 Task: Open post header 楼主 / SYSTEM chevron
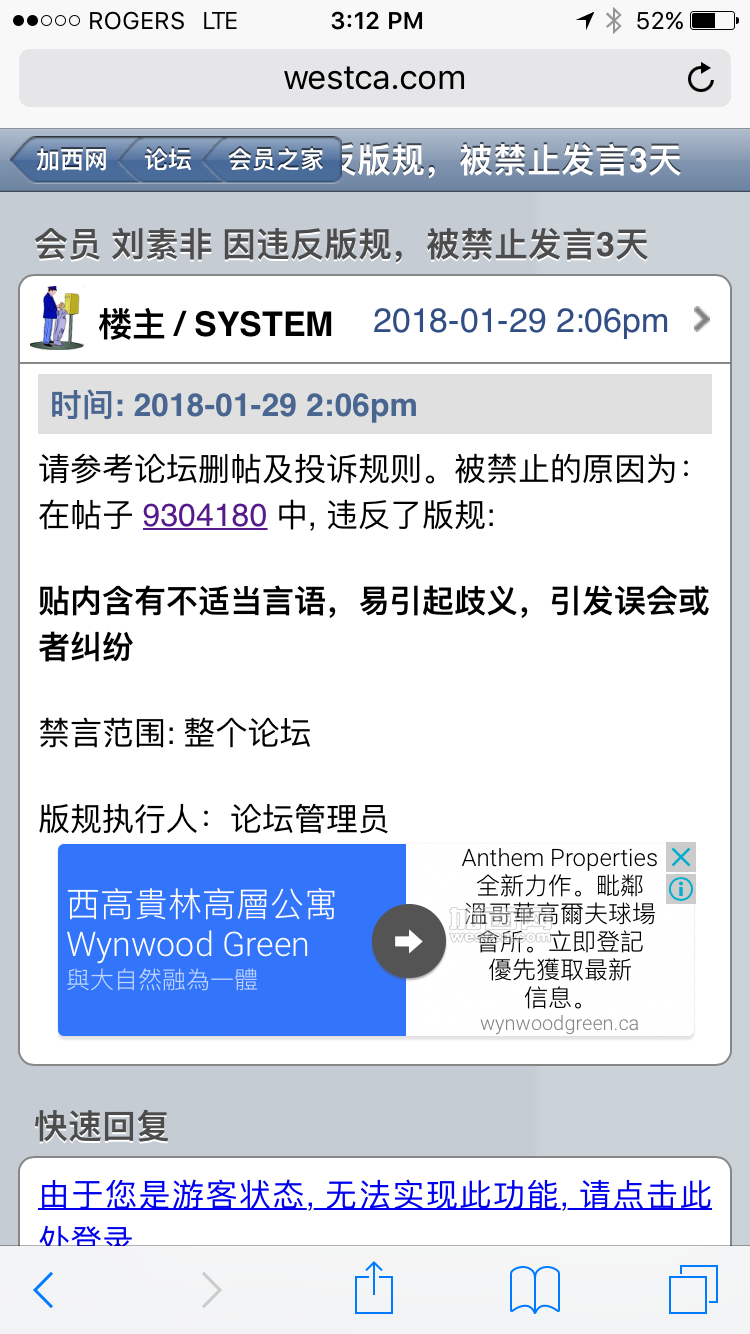tap(702, 320)
